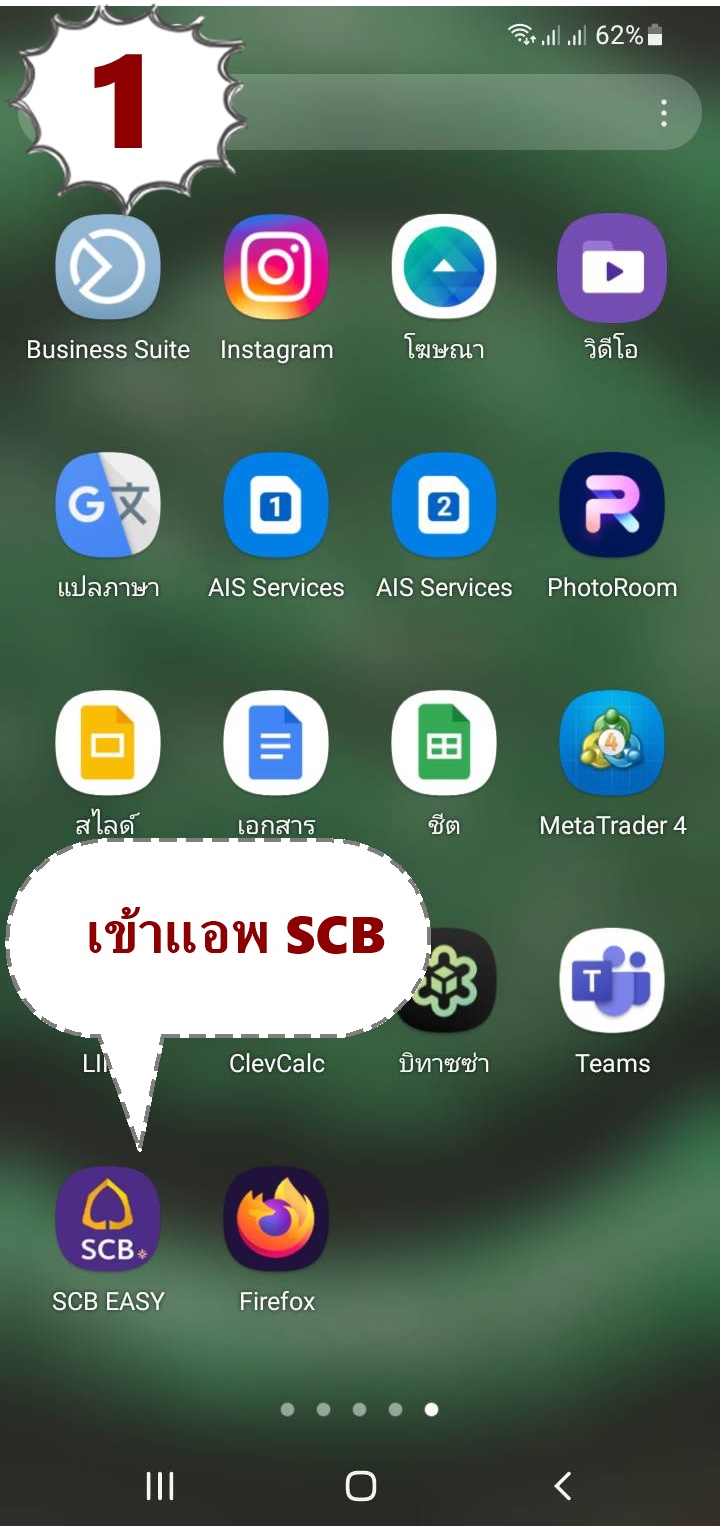Open the app drawer overflow menu
The height and width of the screenshot is (1526, 720).
pos(664,113)
